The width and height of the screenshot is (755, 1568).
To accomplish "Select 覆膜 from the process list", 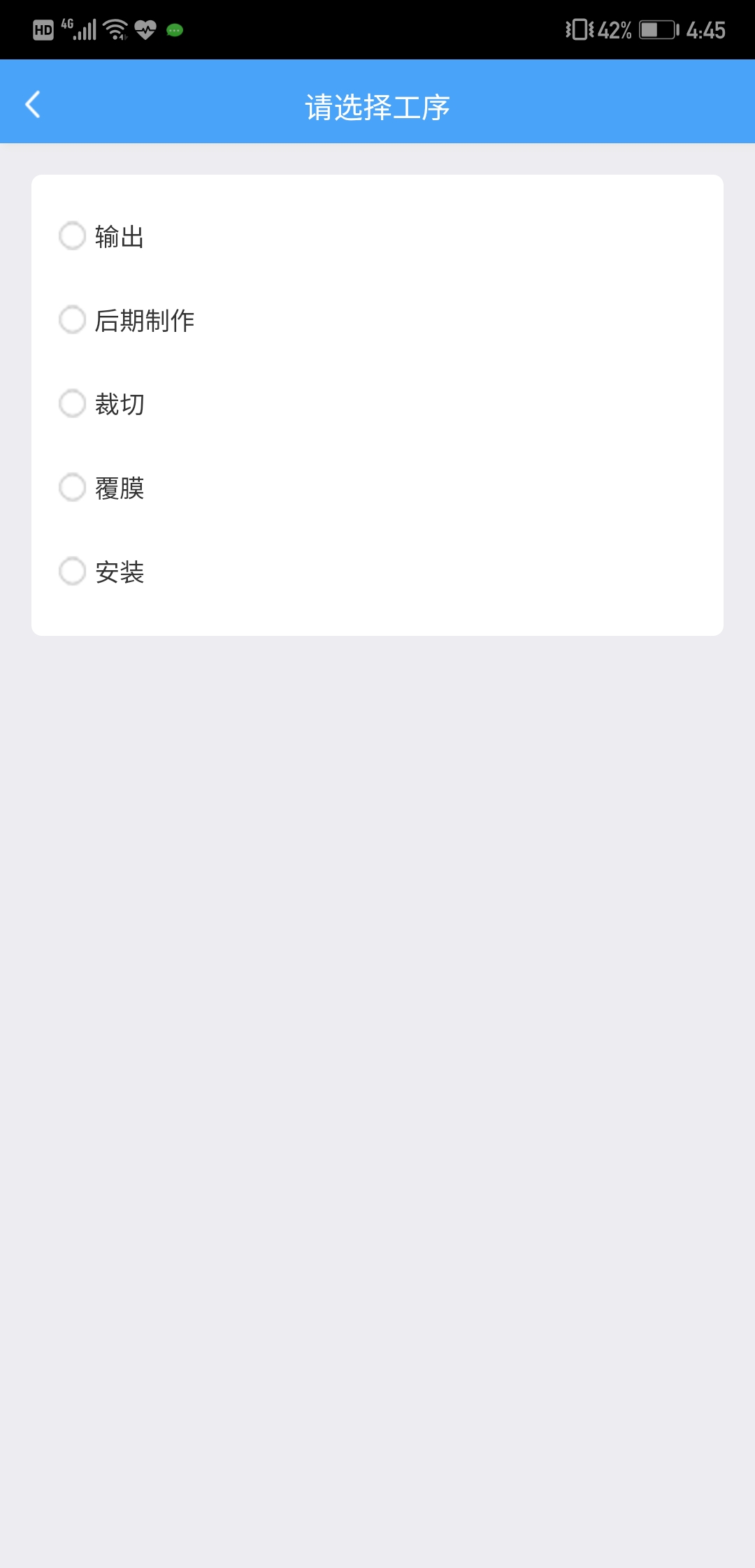I will 73,488.
